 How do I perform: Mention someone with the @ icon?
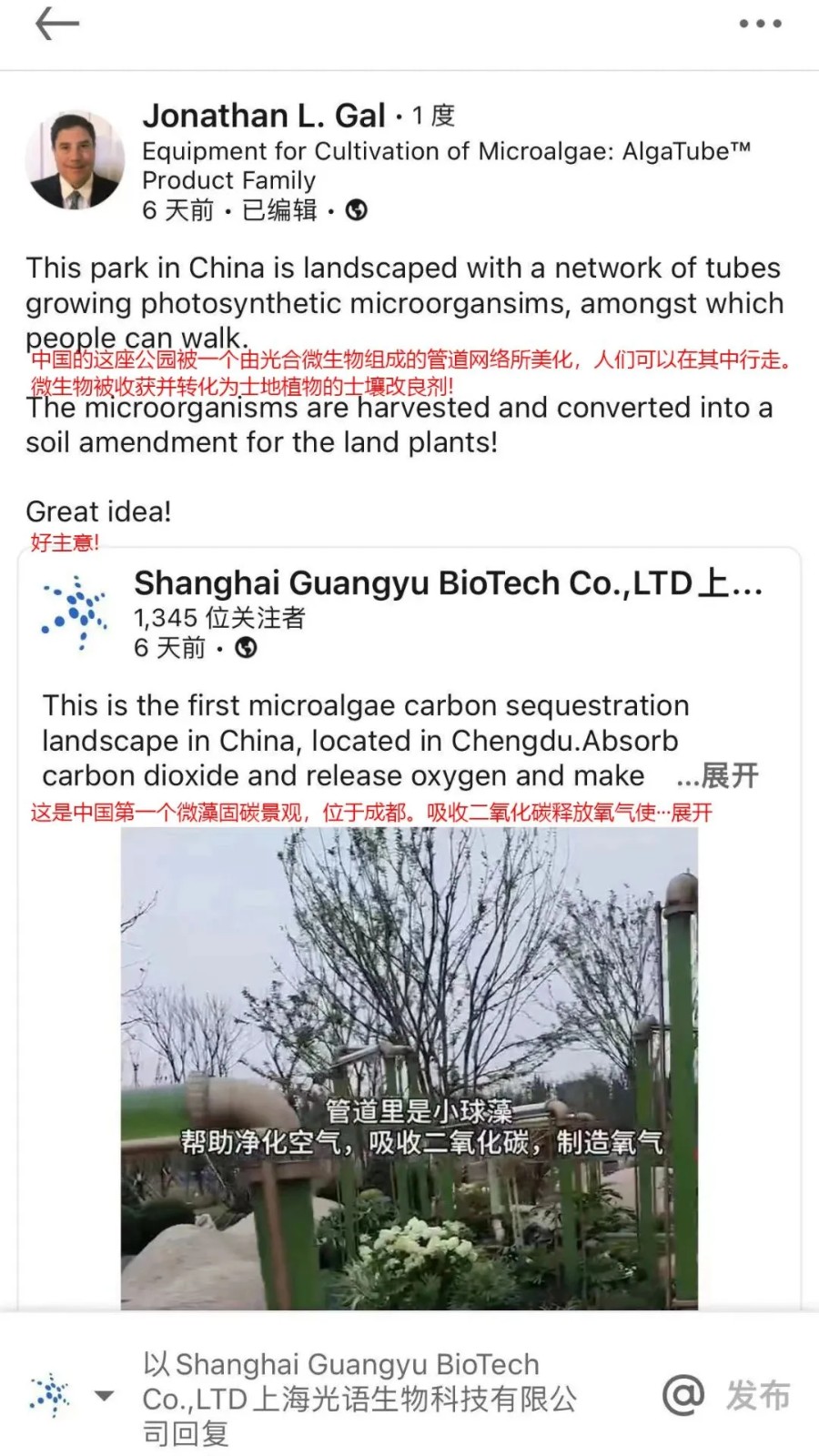[683, 1395]
